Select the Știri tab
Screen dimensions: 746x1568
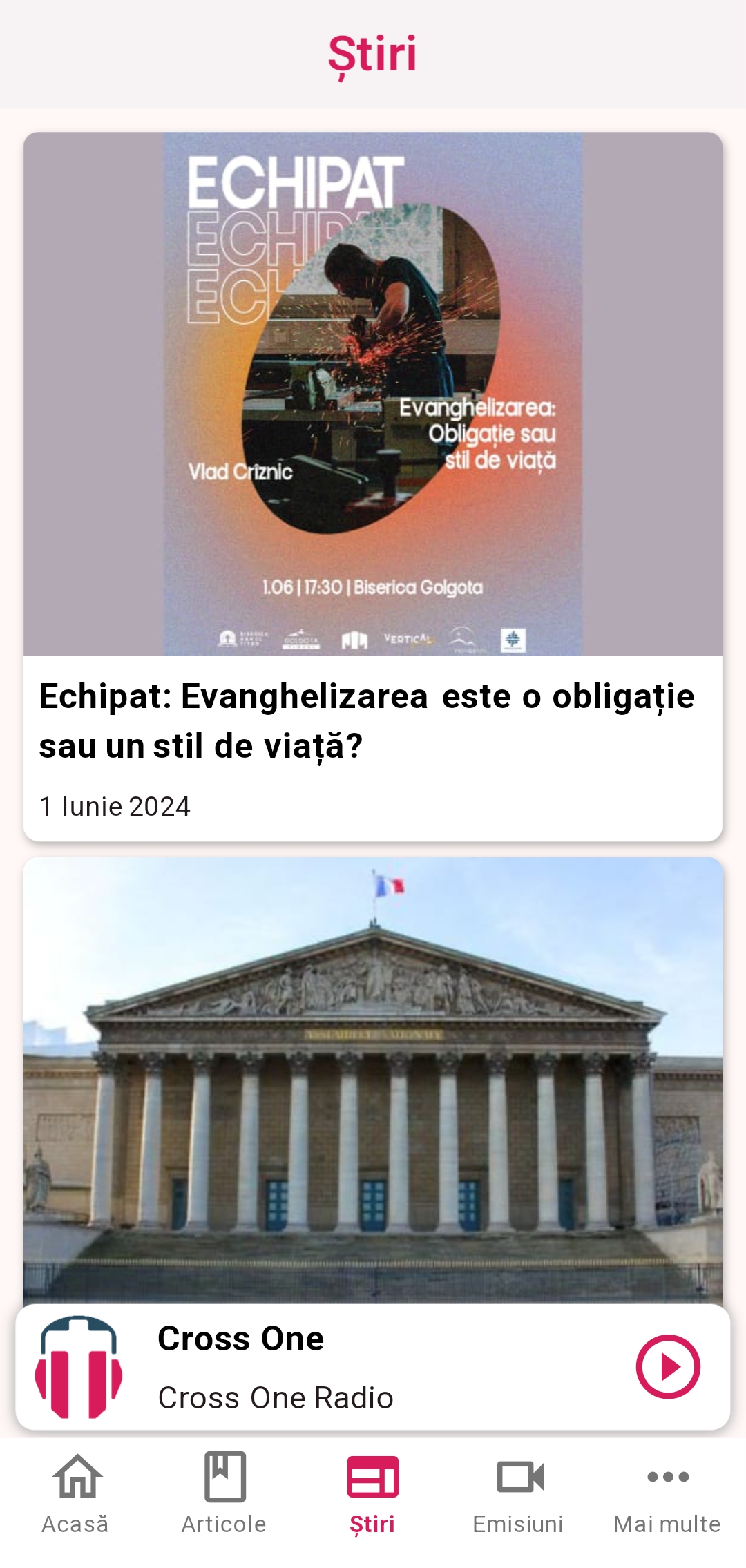372,1493
